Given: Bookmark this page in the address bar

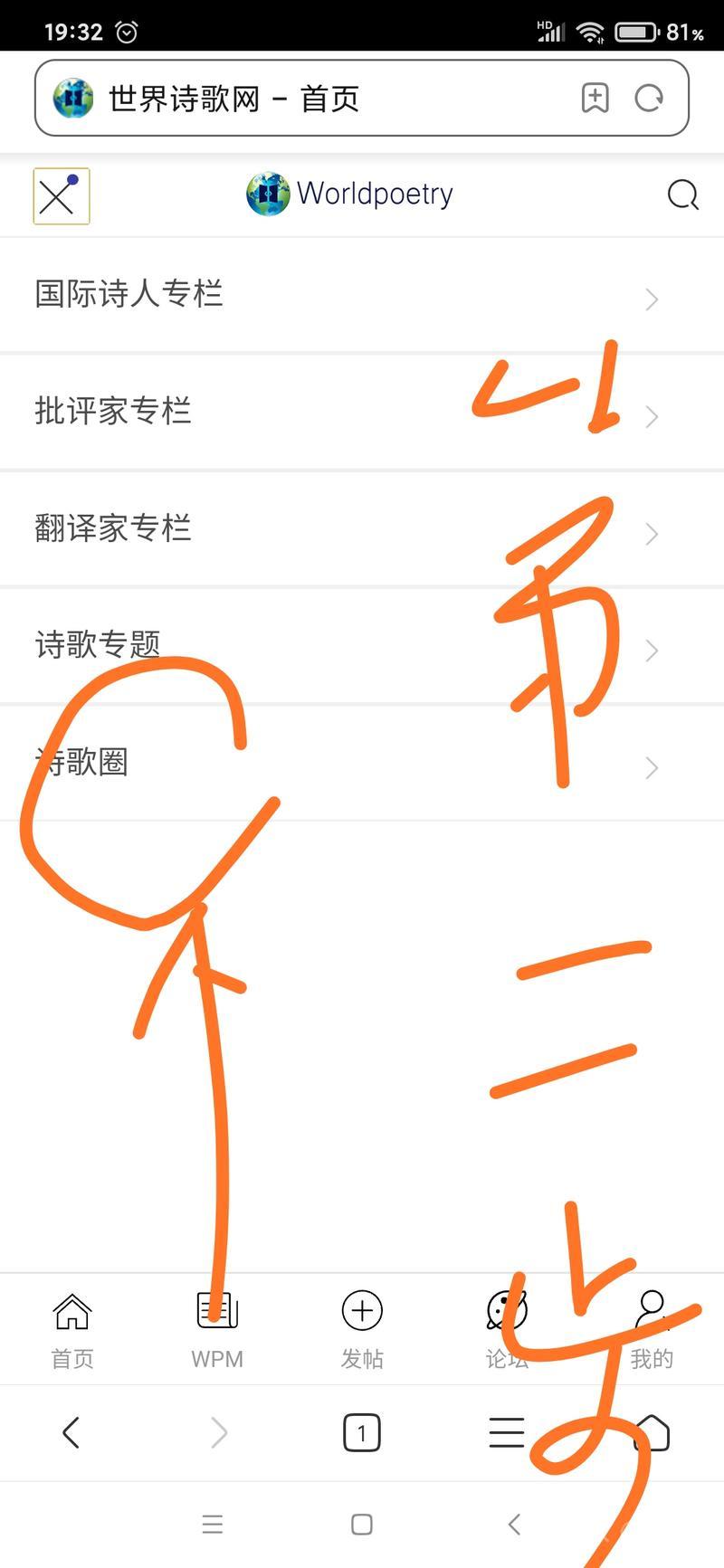Looking at the screenshot, I should [x=595, y=98].
